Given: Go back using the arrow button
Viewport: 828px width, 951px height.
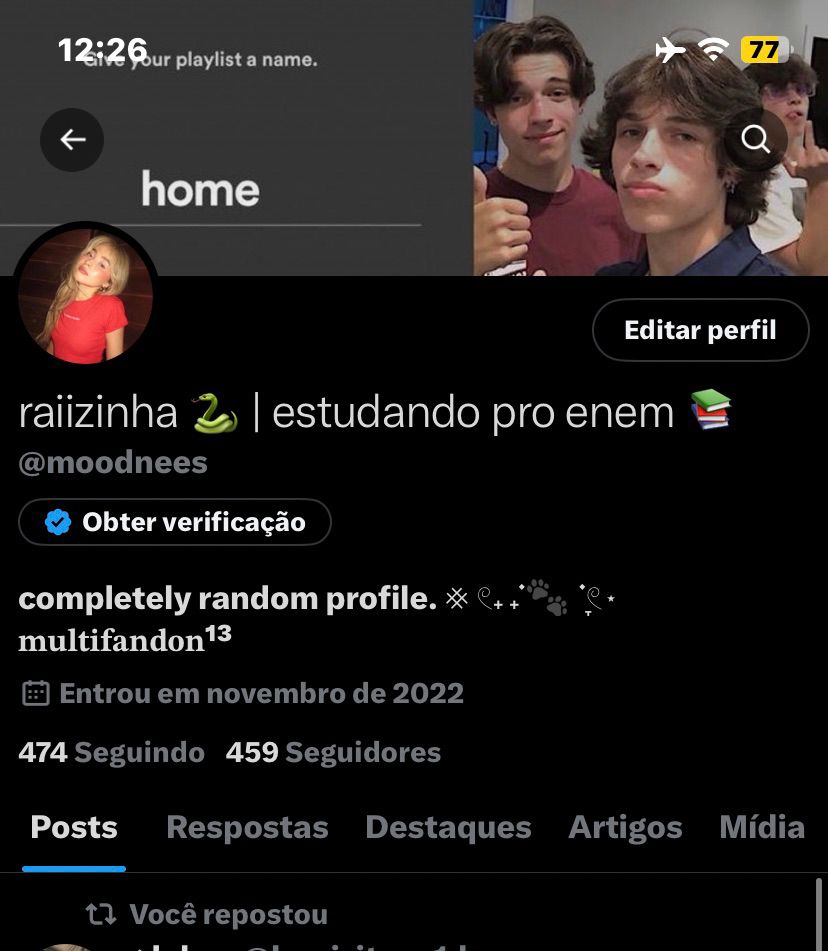Looking at the screenshot, I should point(72,139).
